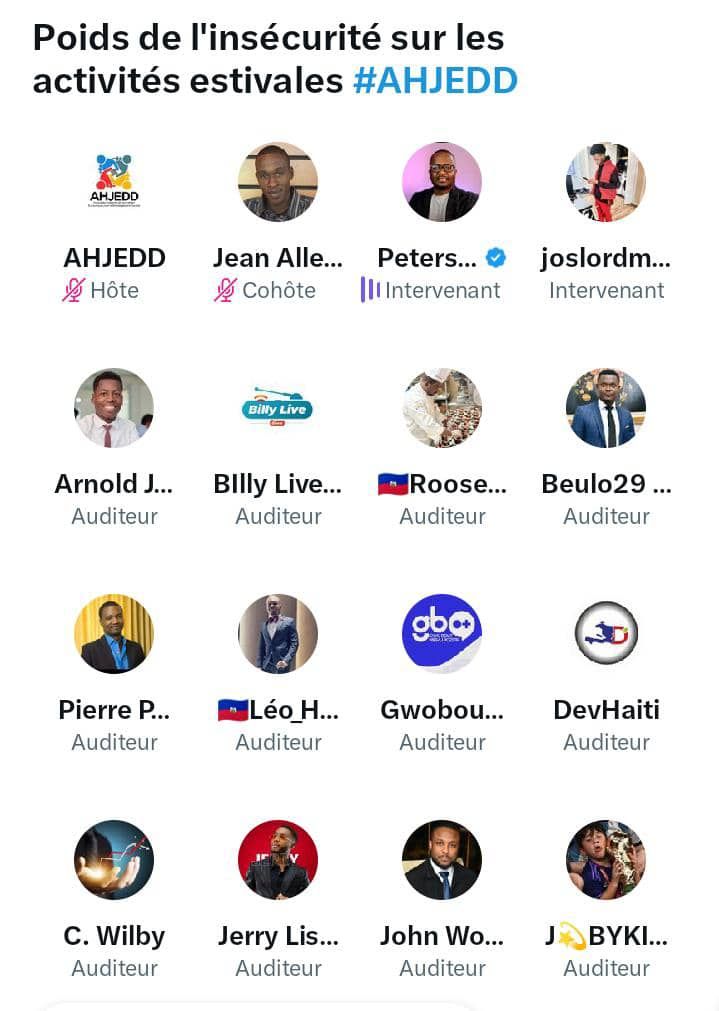Tap speaker Peters' avatar
Screen dimensions: 719x1011
(x=442, y=182)
